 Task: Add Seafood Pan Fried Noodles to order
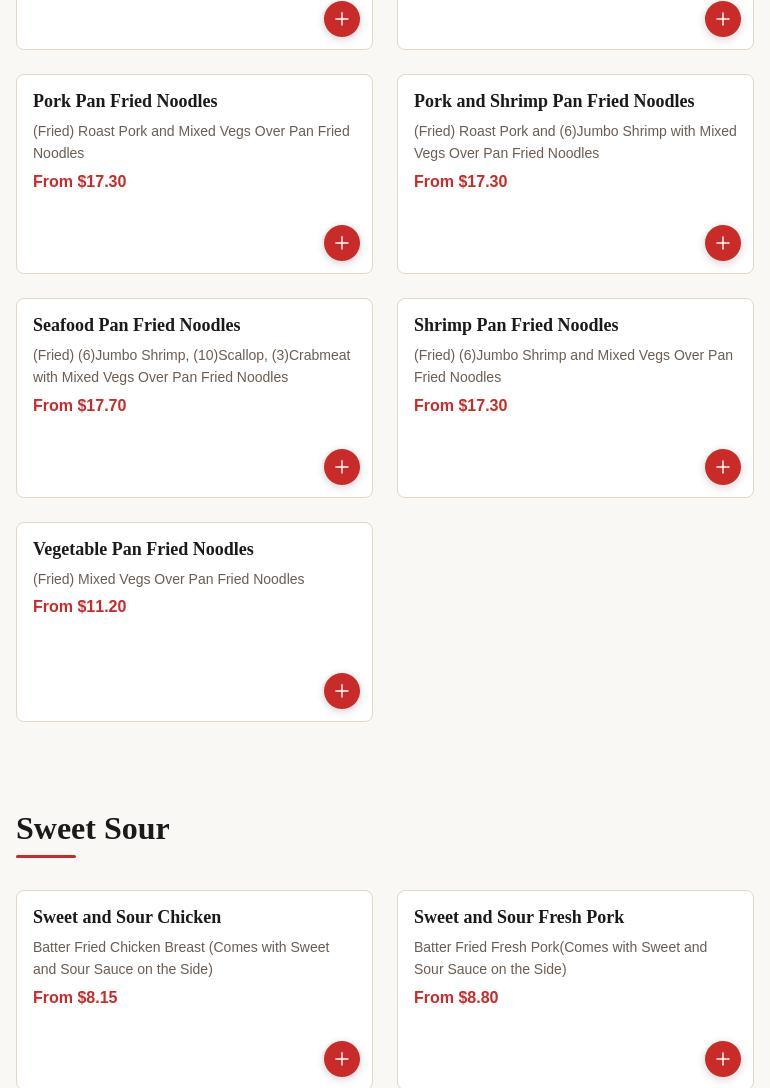(x=342, y=467)
